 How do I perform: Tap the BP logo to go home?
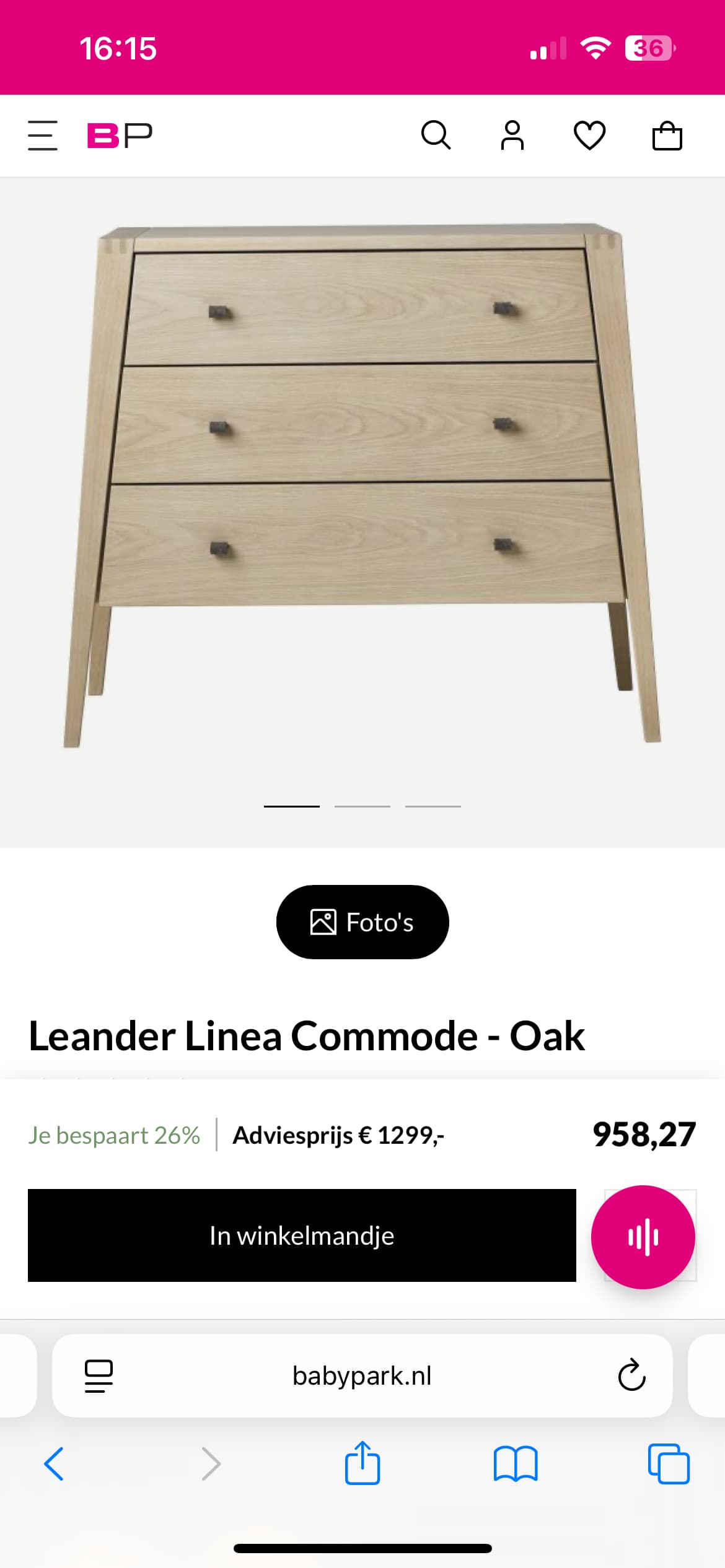click(120, 135)
